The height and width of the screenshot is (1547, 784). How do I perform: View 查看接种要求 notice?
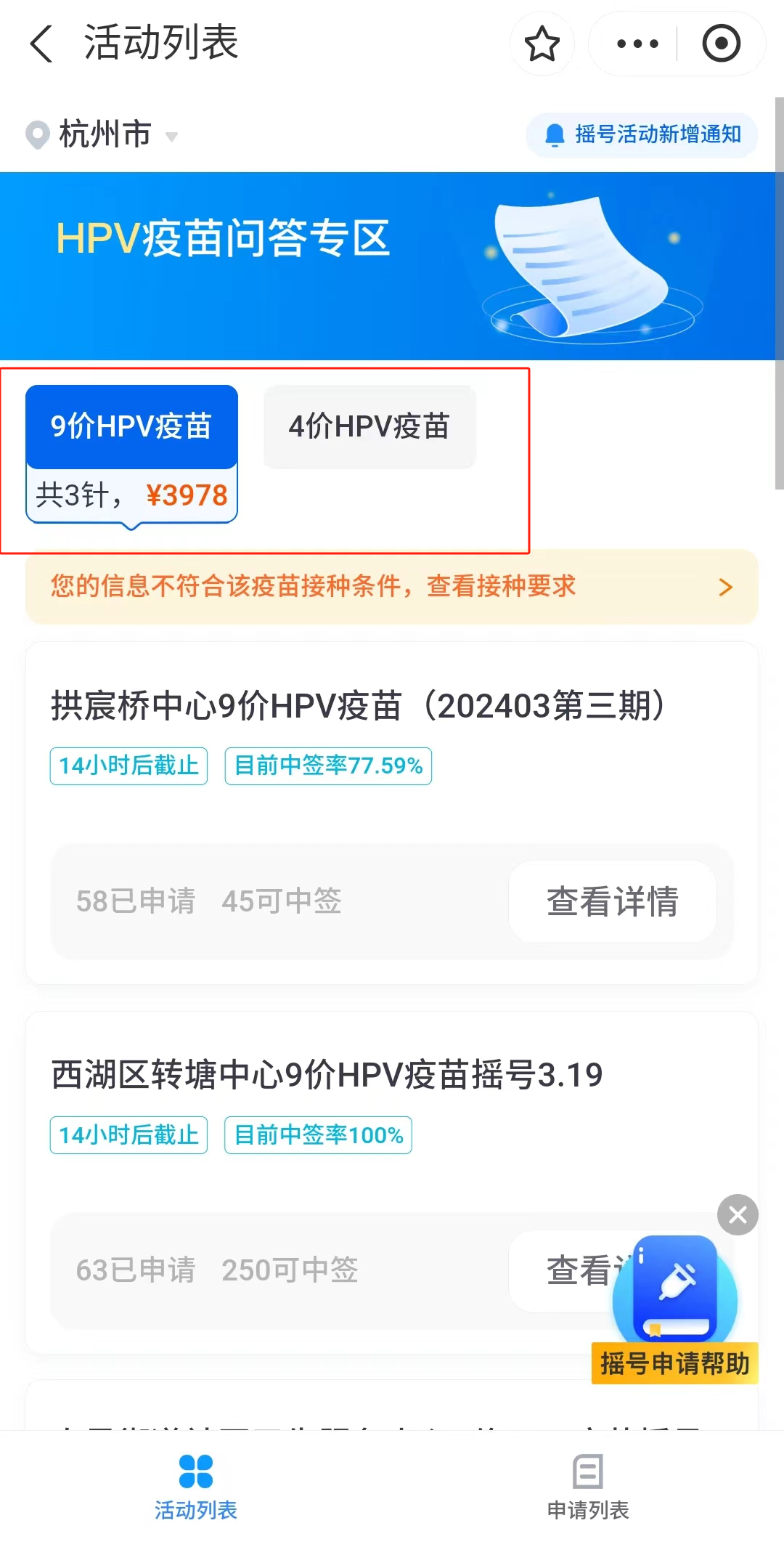(392, 587)
